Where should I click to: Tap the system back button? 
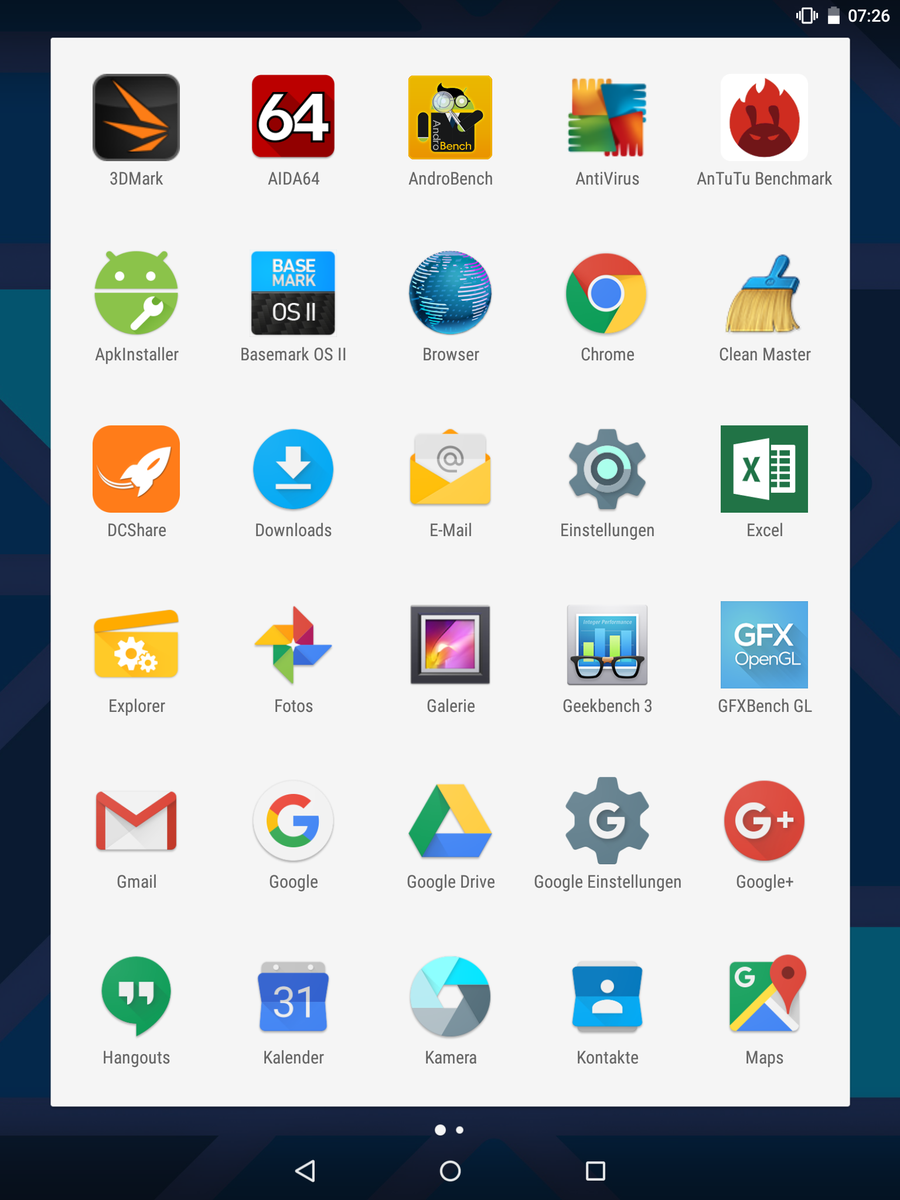[305, 1170]
